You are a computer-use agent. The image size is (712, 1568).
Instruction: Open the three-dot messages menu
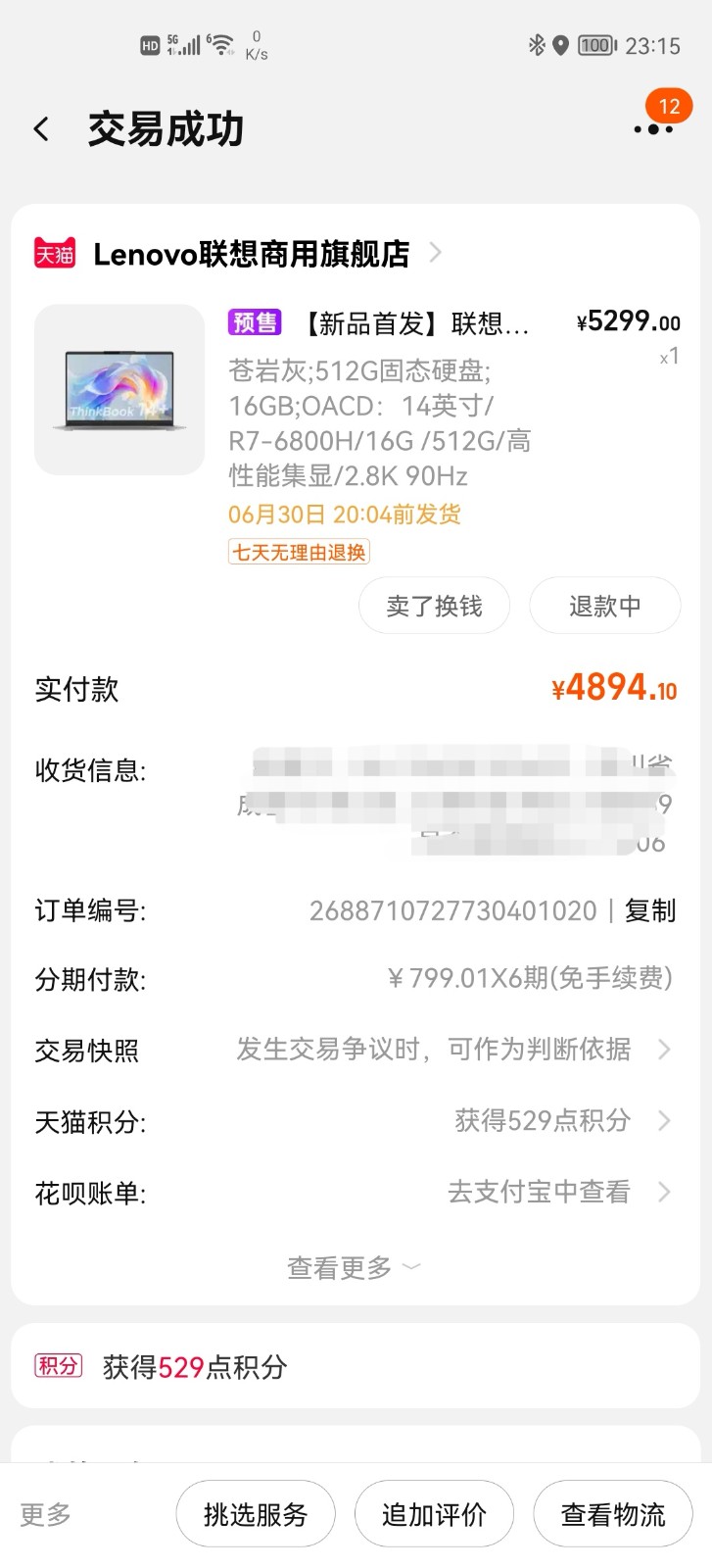[x=653, y=128]
